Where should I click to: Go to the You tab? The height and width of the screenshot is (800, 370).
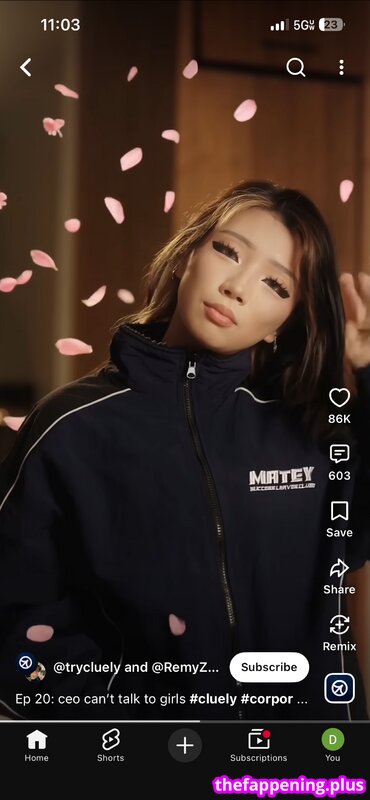pos(333,745)
